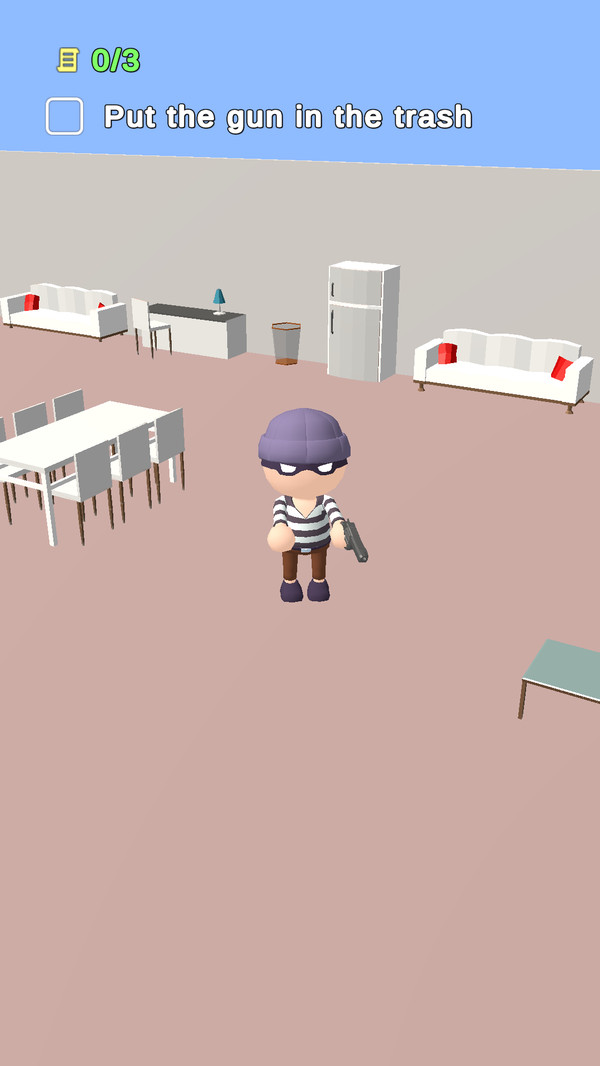Tap the trash can by the fridge
The width and height of the screenshot is (600, 1066).
286,343
